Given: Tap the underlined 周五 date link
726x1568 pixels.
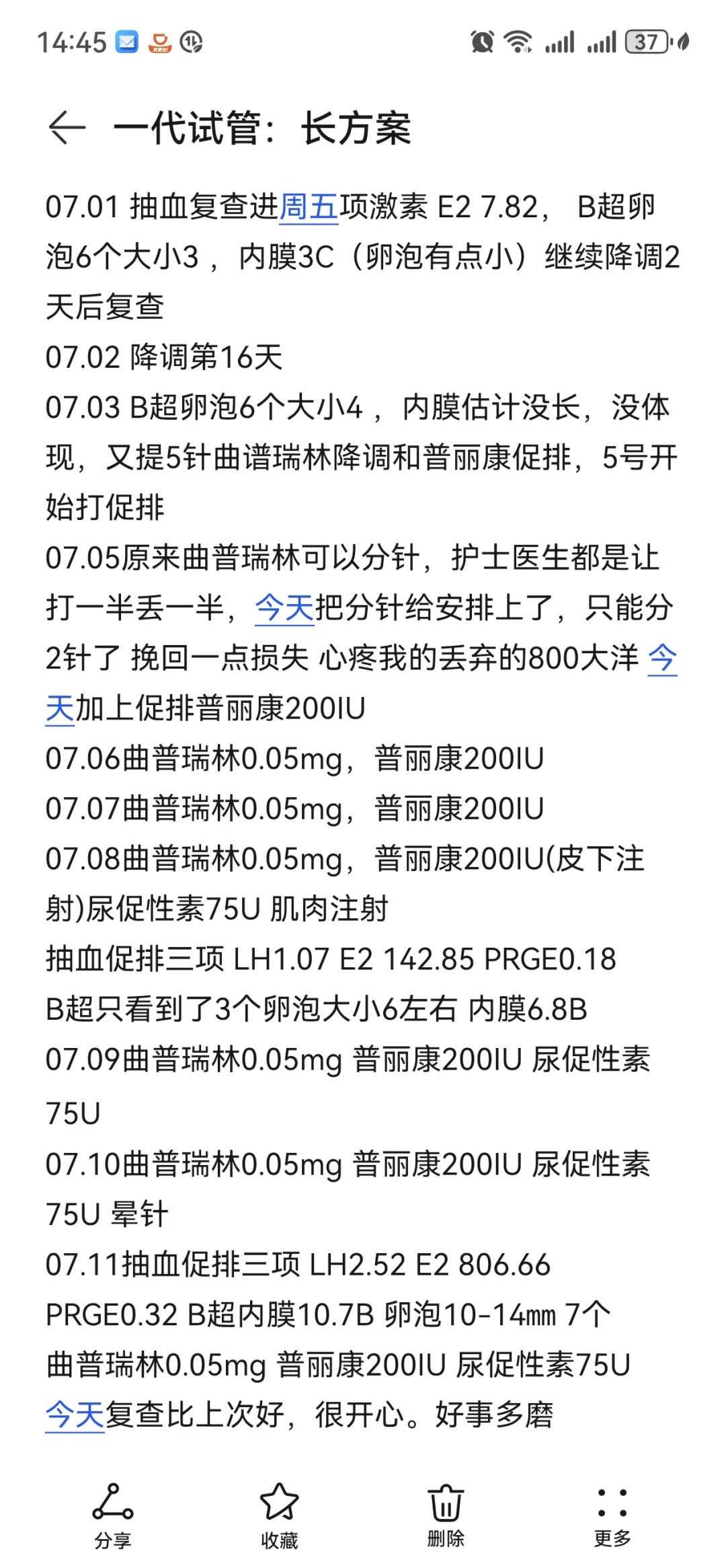Looking at the screenshot, I should click(309, 207).
